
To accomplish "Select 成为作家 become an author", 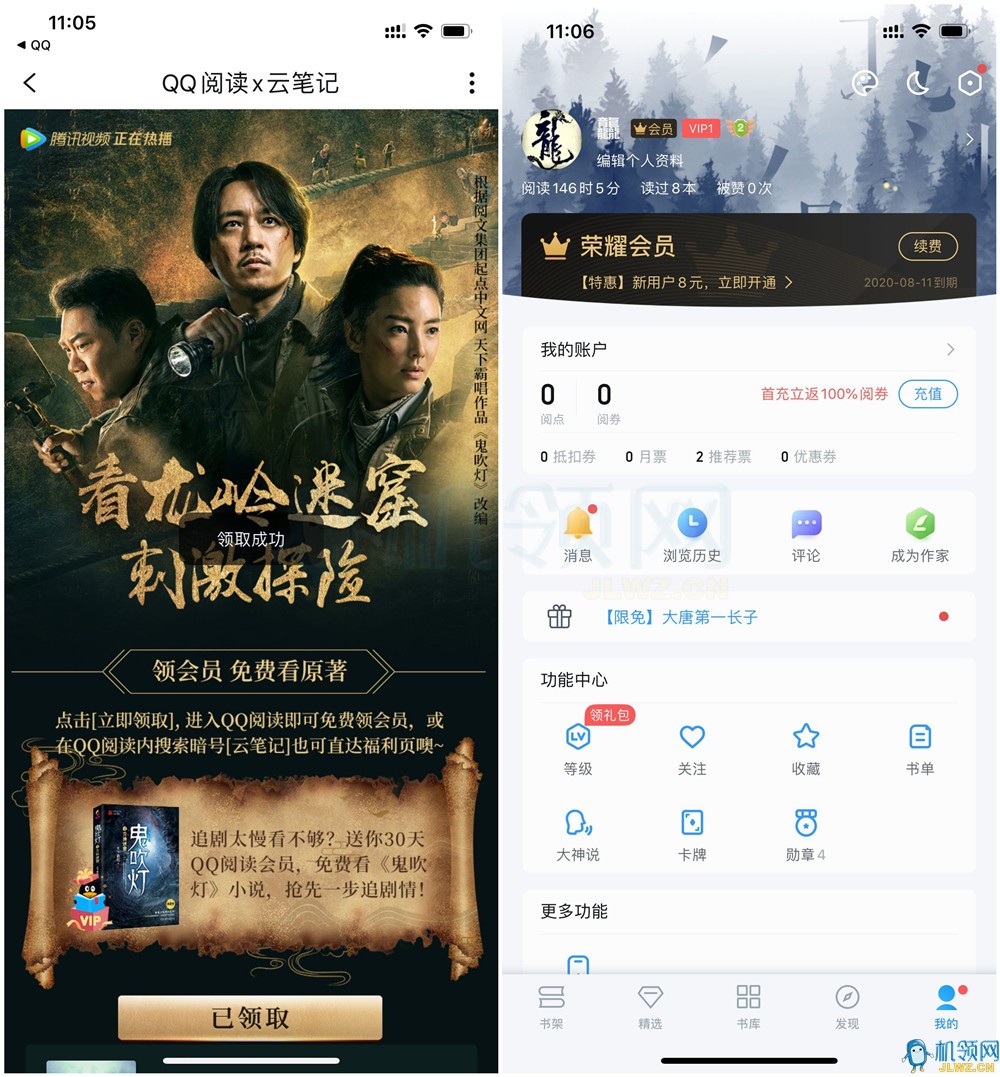I will 920,534.
